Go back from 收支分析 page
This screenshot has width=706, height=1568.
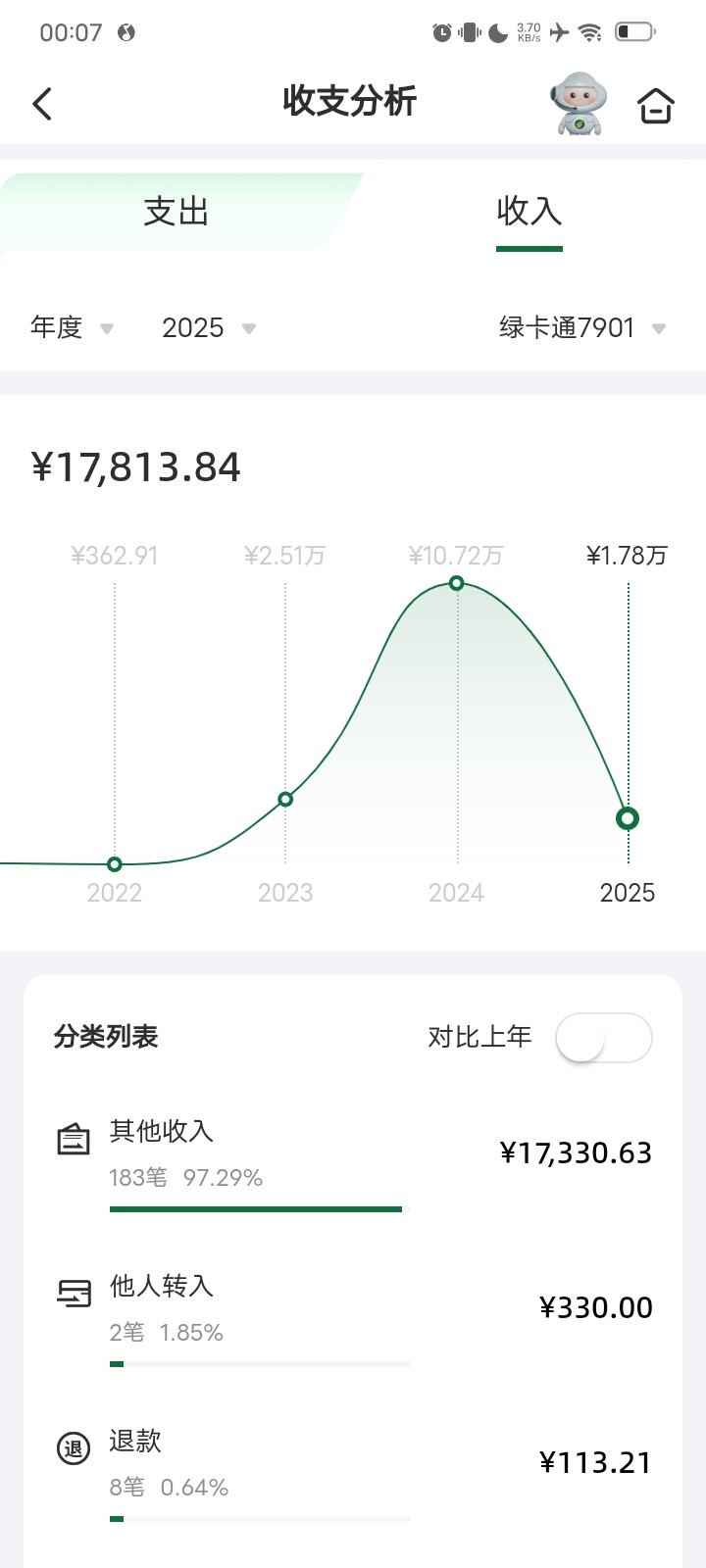(42, 104)
